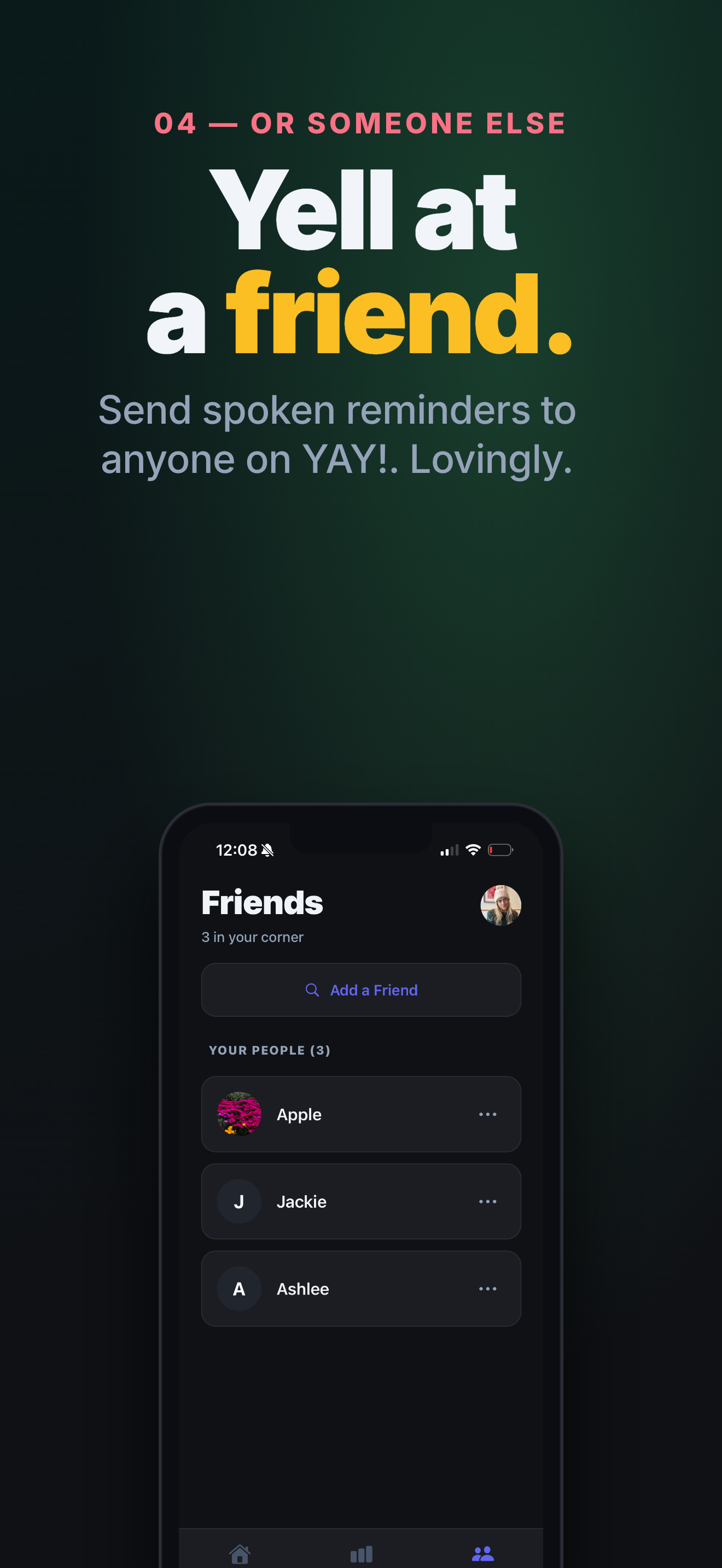Image resolution: width=722 pixels, height=1568 pixels.
Task: Tap the Add a Friend button
Action: point(361,990)
